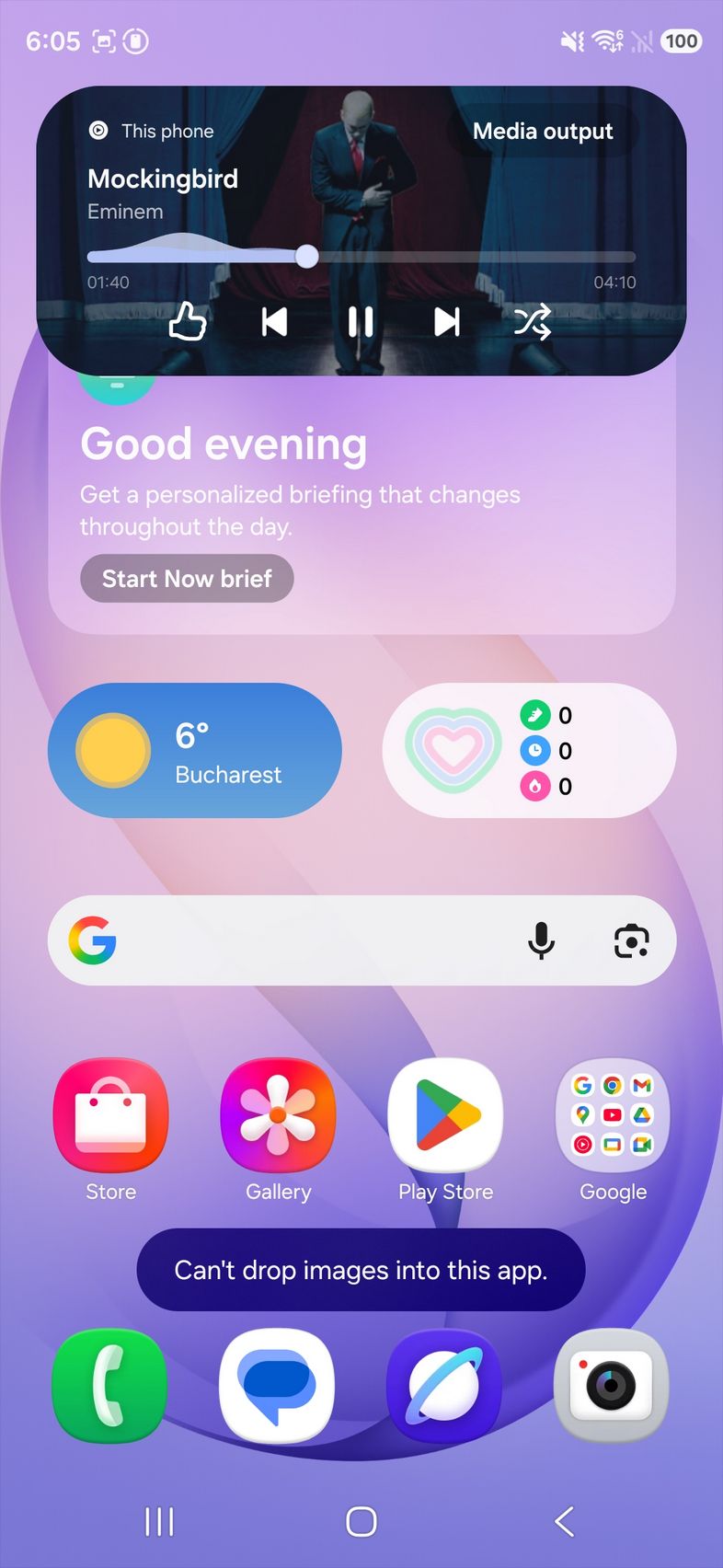The image size is (723, 1568).
Task: Open recent apps from navigation bar
Action: click(159, 1522)
